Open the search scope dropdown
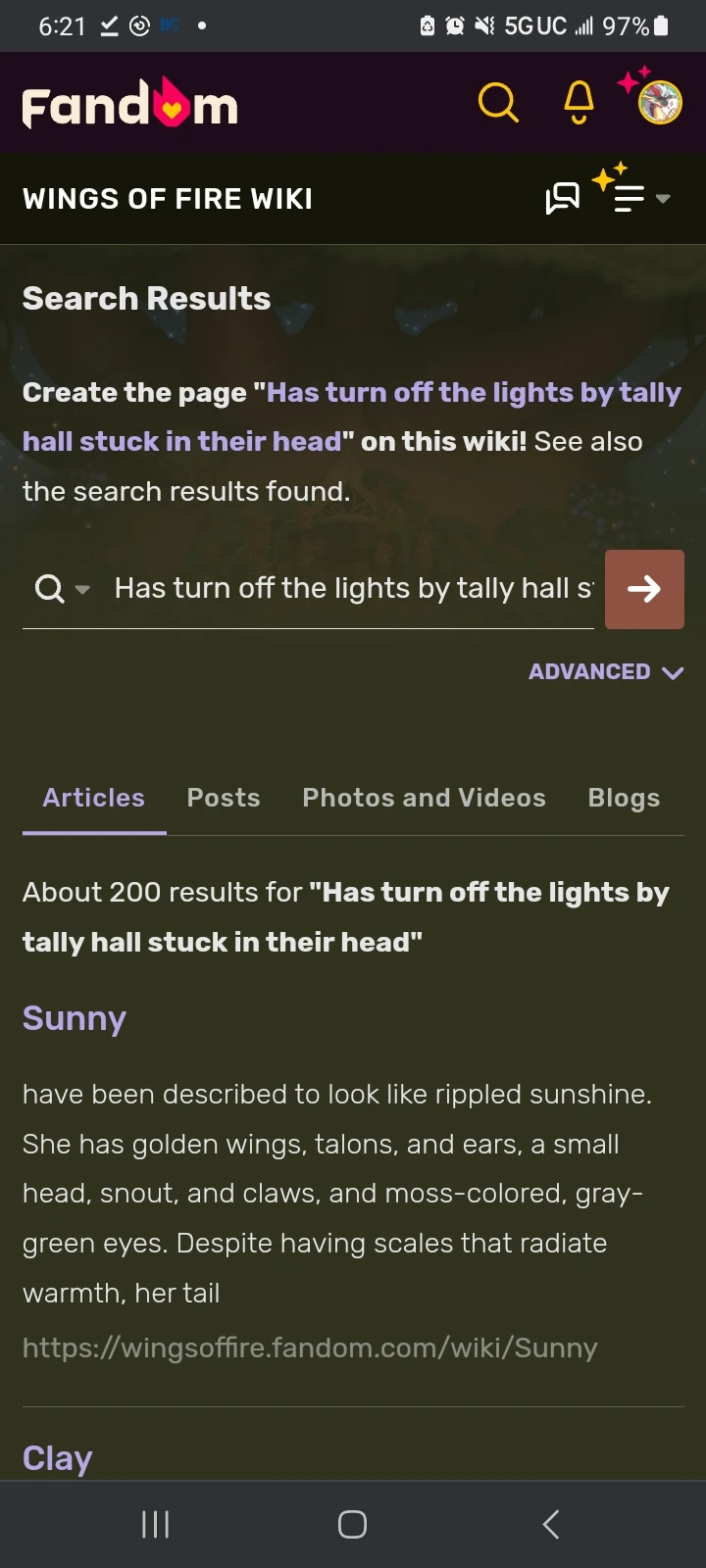706x1568 pixels. coord(63,589)
